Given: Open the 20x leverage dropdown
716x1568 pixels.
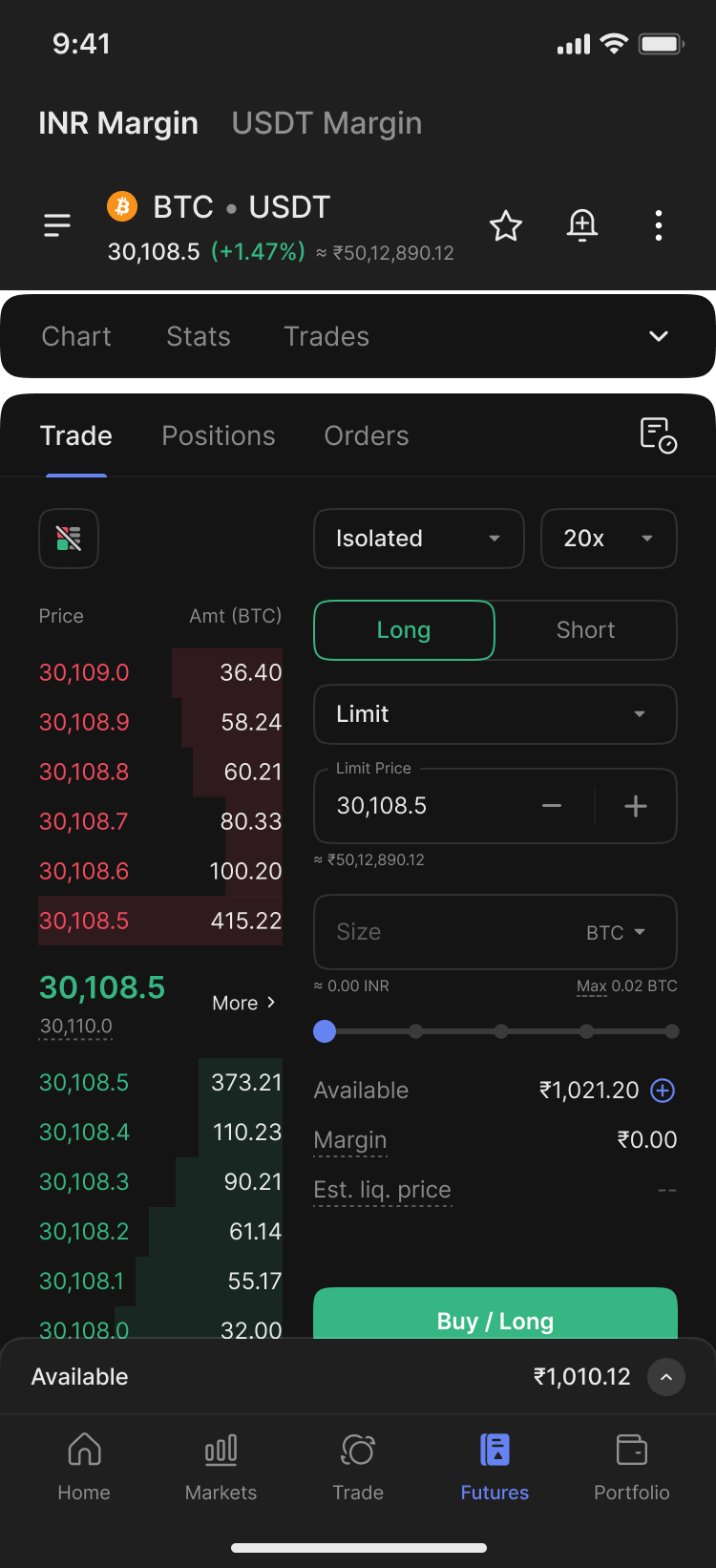Looking at the screenshot, I should [x=609, y=539].
